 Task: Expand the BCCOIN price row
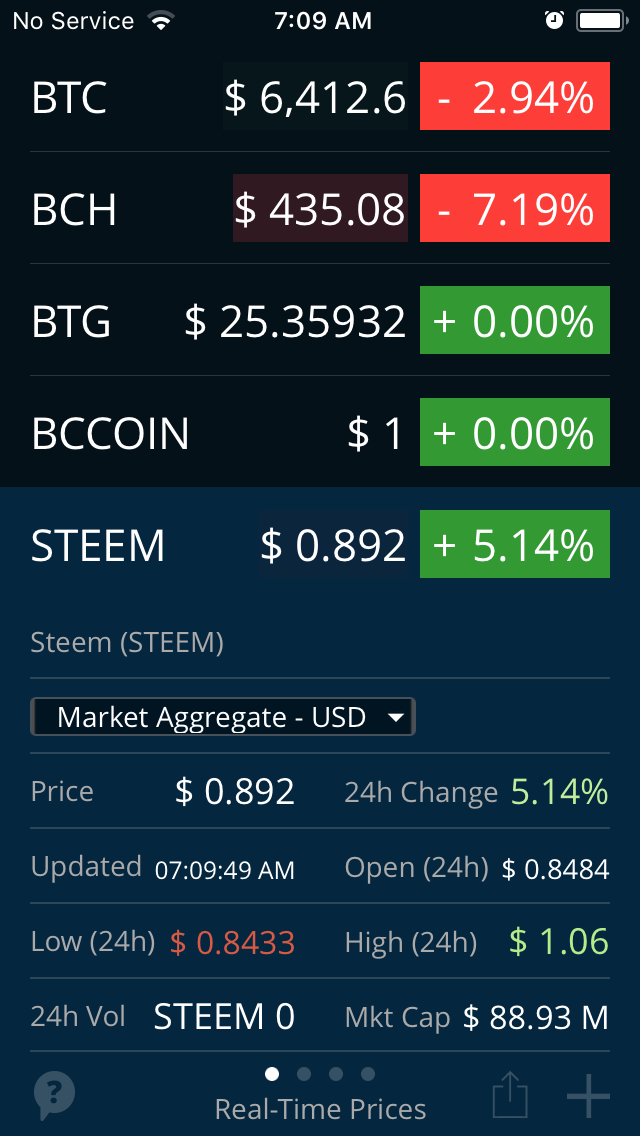click(320, 434)
